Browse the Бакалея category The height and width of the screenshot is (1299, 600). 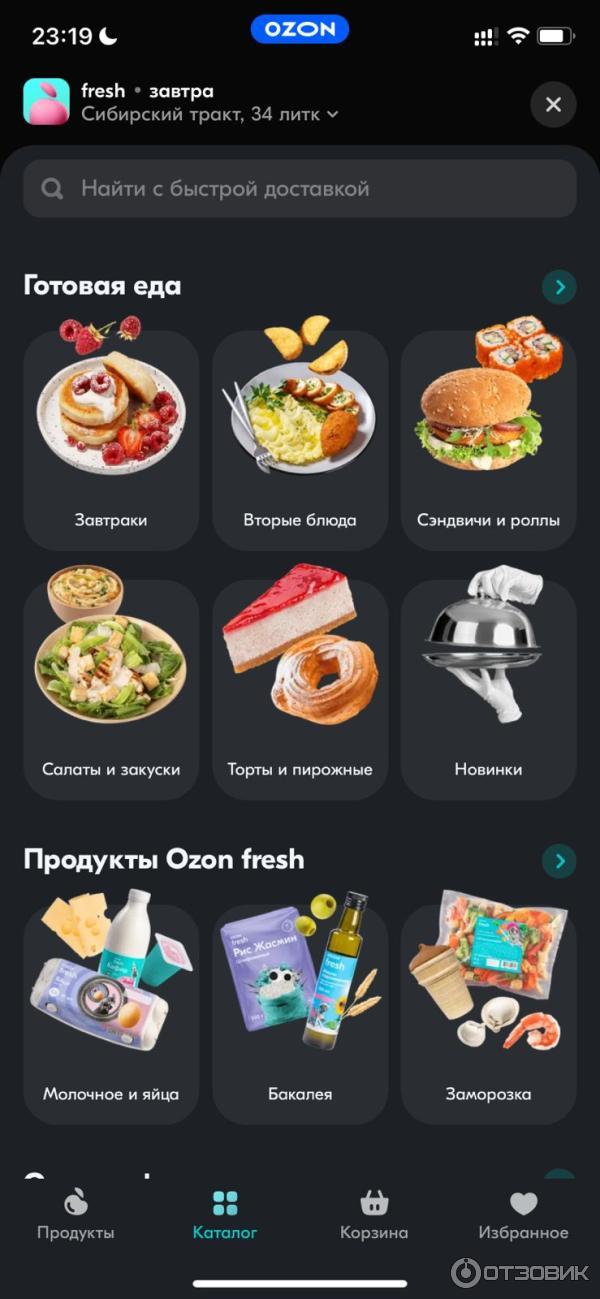[x=300, y=1013]
